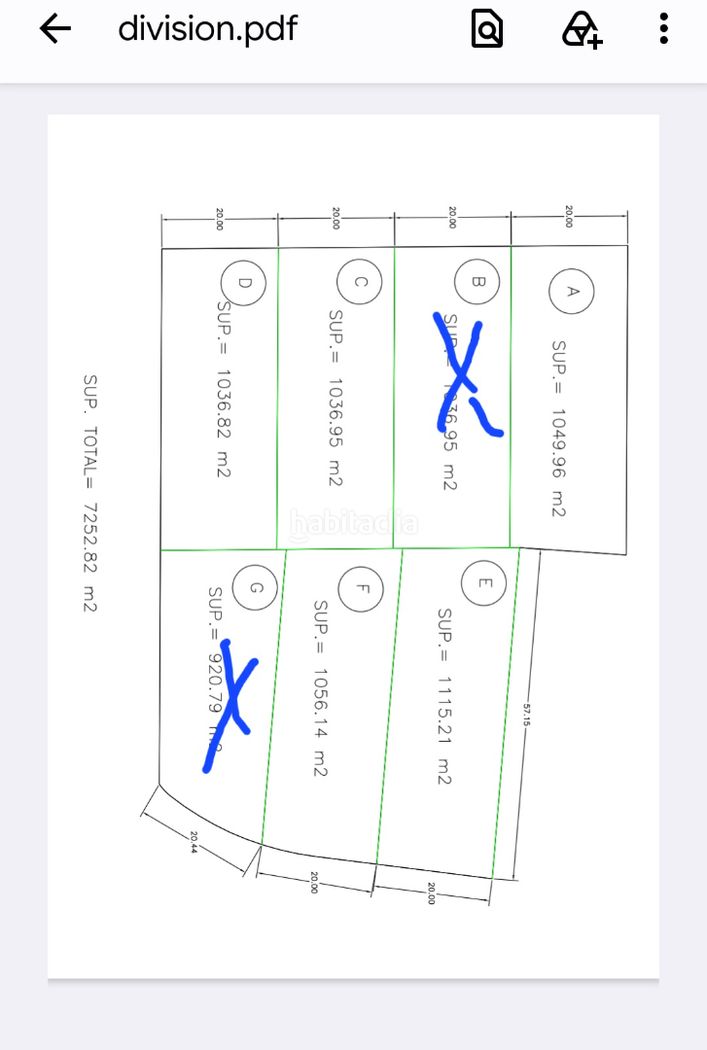The height and width of the screenshot is (1050, 707).
Task: Search inside division.pdf document
Action: click(487, 29)
